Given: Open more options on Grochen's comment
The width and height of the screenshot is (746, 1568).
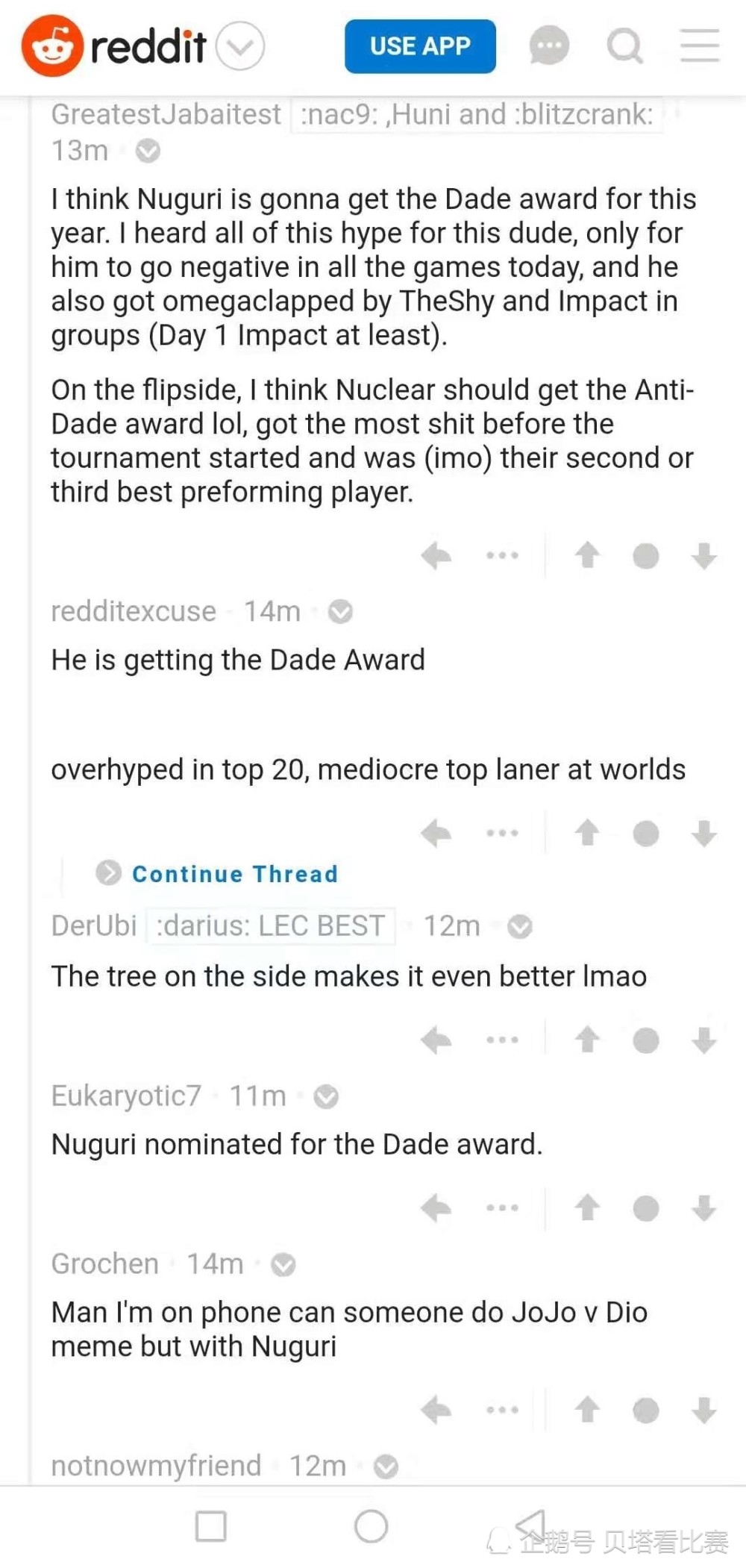Looking at the screenshot, I should click(x=502, y=1410).
